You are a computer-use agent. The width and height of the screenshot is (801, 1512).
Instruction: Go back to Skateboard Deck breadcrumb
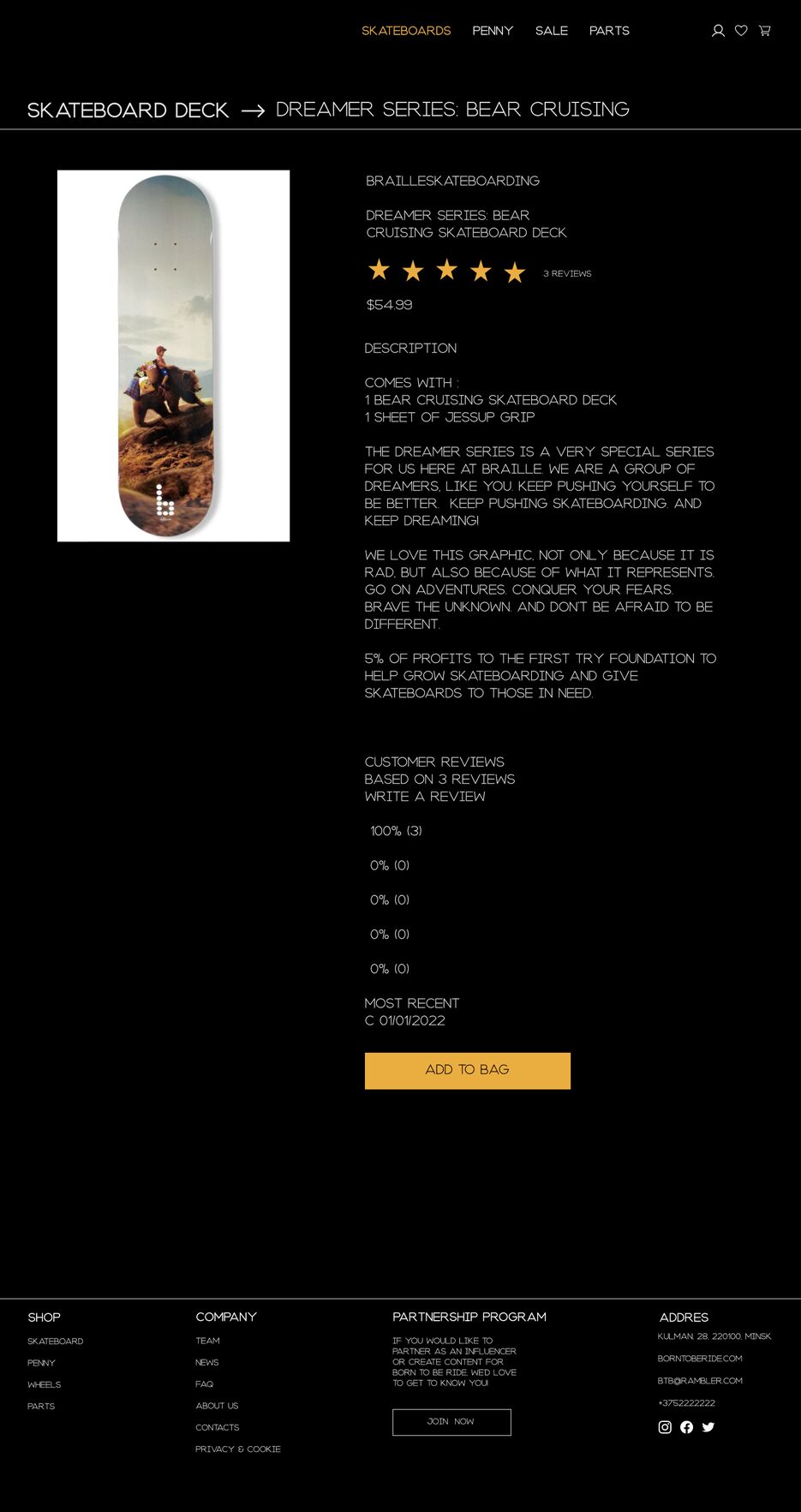(x=128, y=111)
